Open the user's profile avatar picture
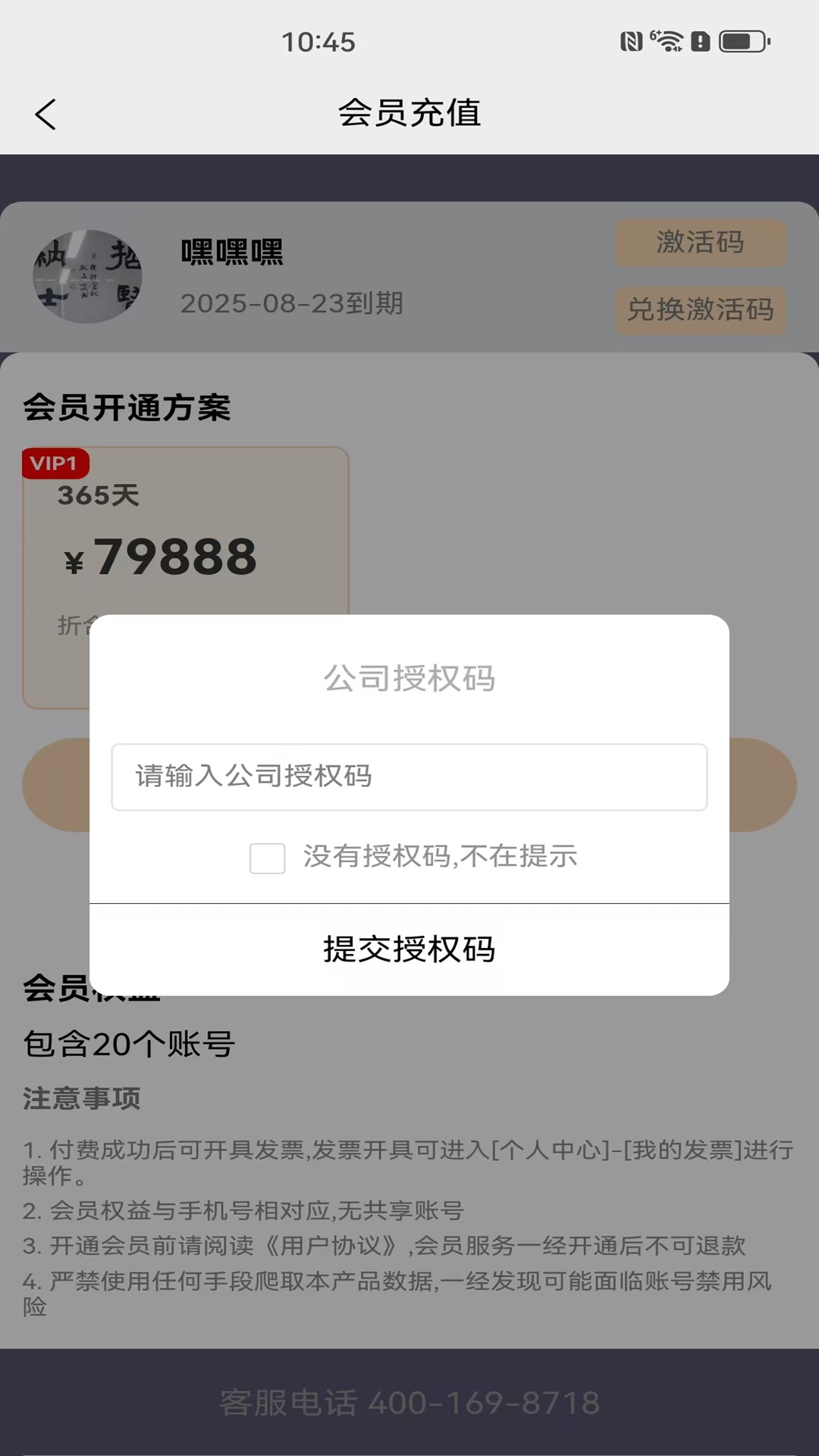Image resolution: width=819 pixels, height=1456 pixels. (89, 278)
